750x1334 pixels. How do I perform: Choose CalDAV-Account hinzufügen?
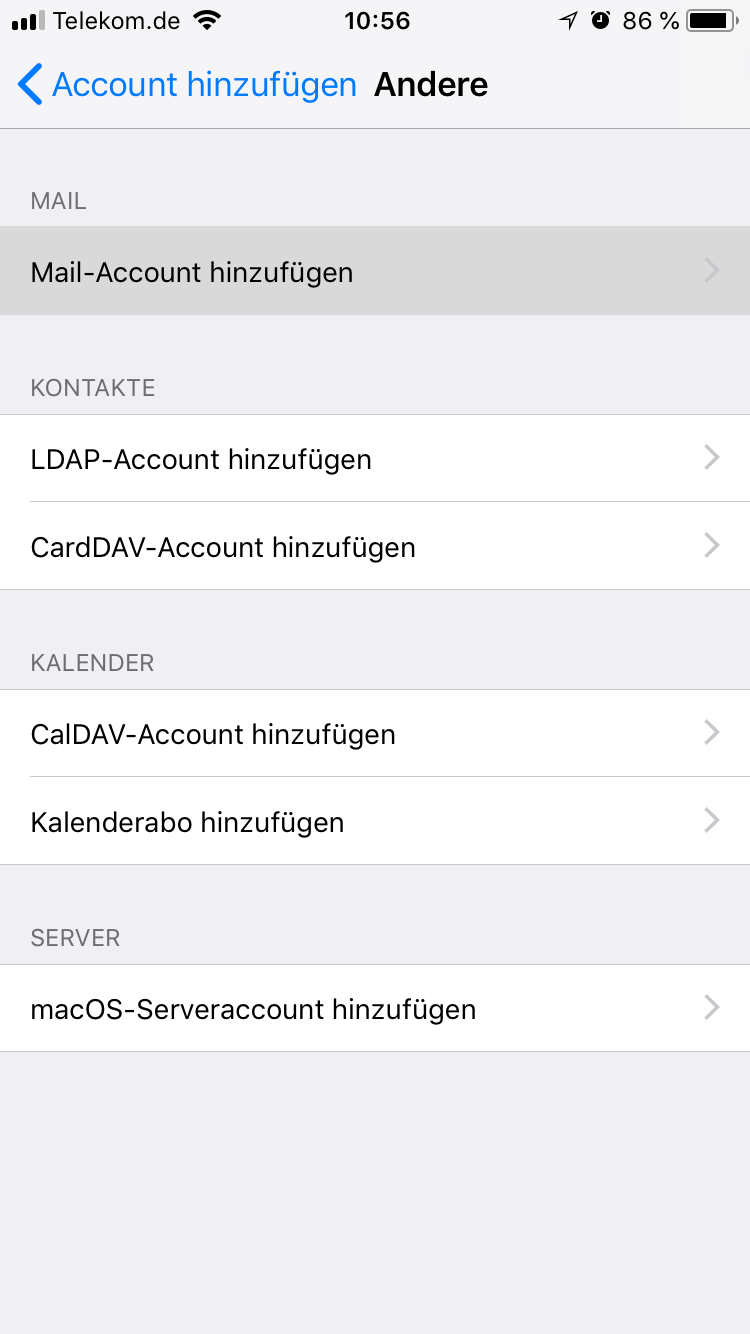tap(375, 734)
